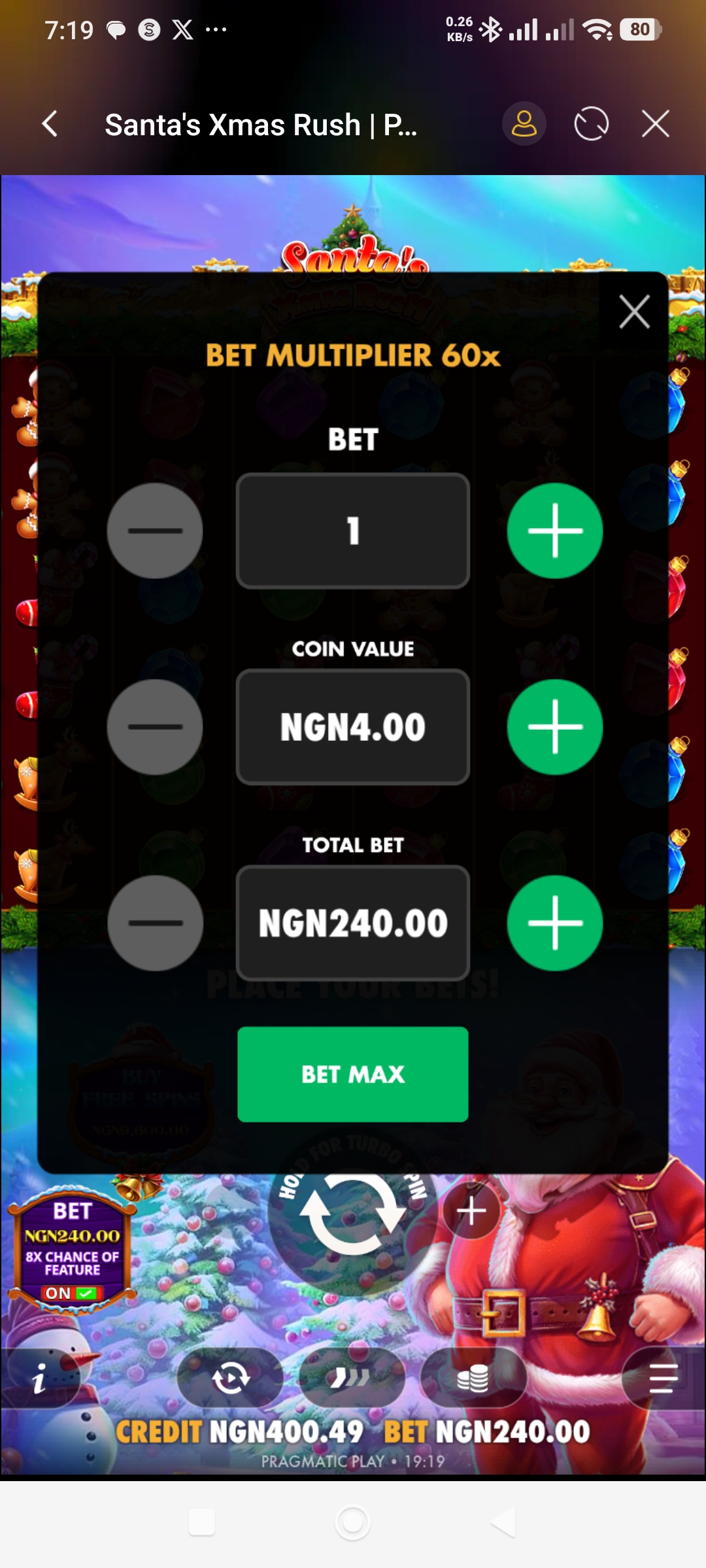Open the game hamburger menu
Screen dimensions: 706x1568
pyautogui.click(x=662, y=1379)
